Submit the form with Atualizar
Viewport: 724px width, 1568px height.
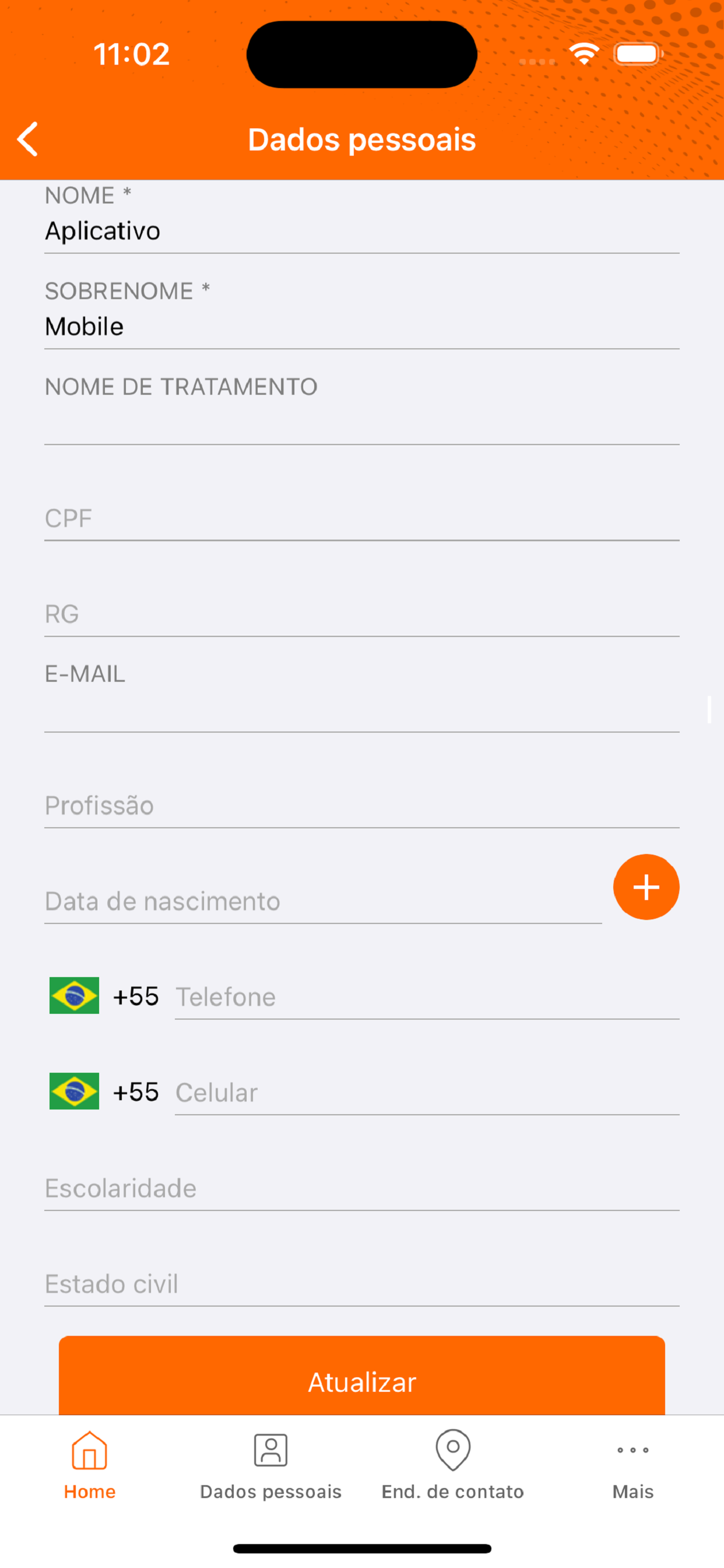(x=361, y=1375)
